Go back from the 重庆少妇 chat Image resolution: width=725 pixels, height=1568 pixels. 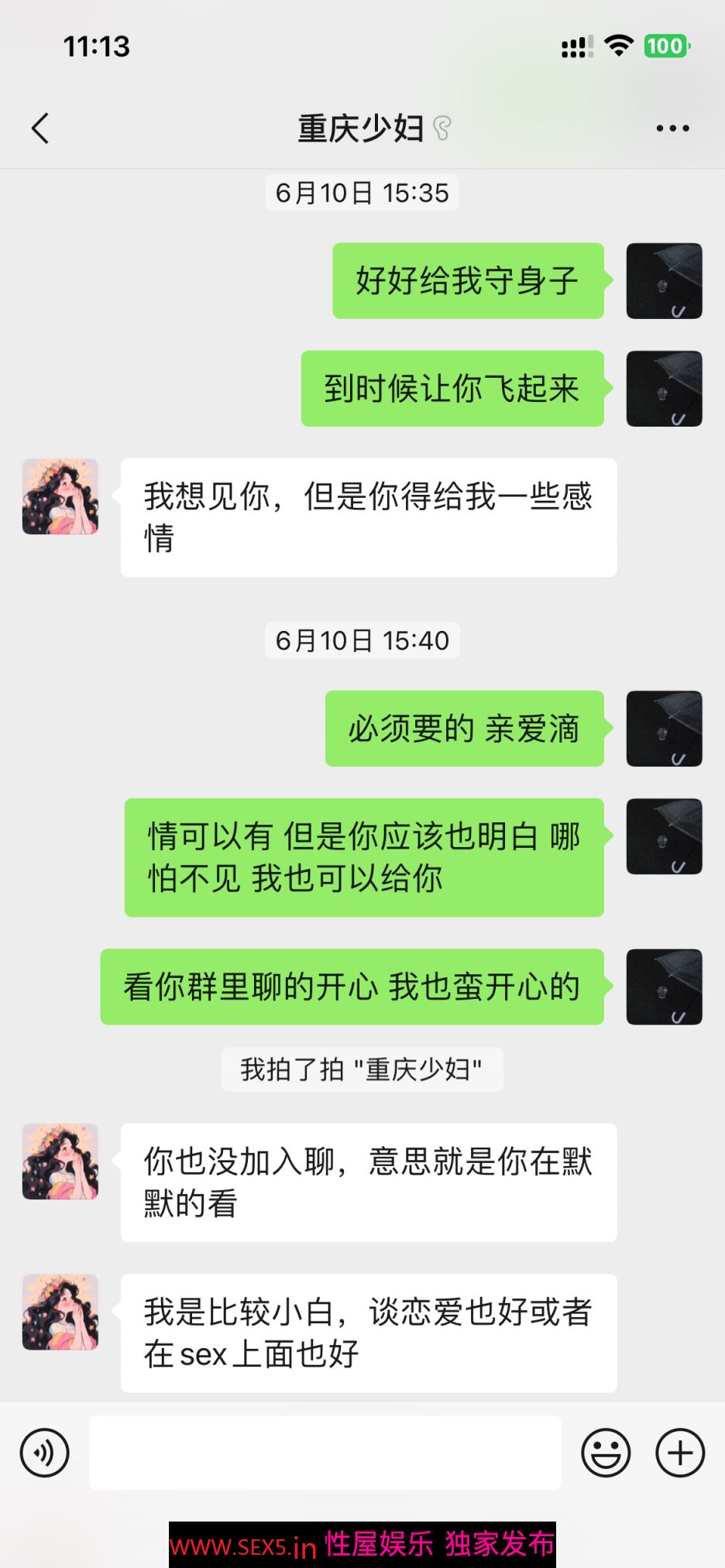40,129
